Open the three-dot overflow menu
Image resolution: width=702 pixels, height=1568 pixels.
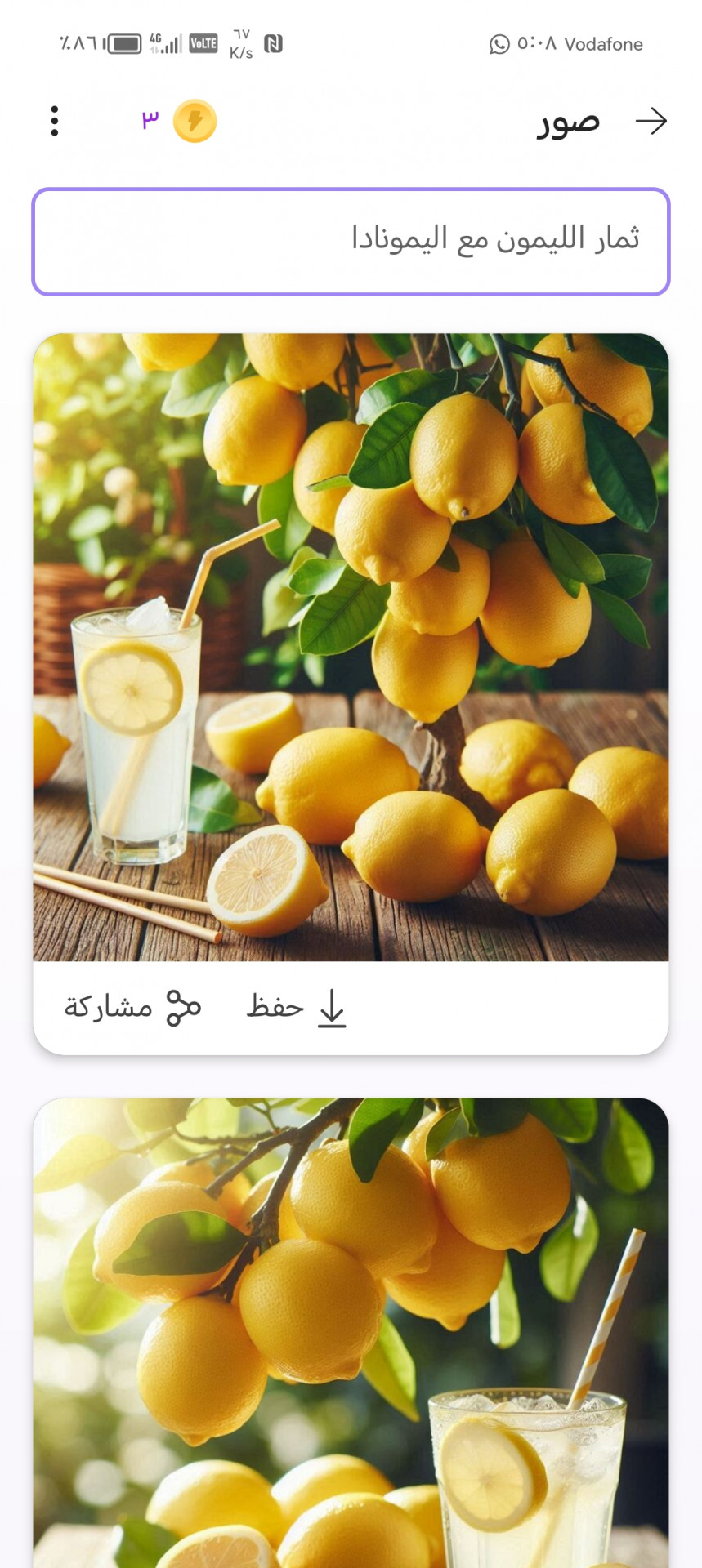point(54,121)
